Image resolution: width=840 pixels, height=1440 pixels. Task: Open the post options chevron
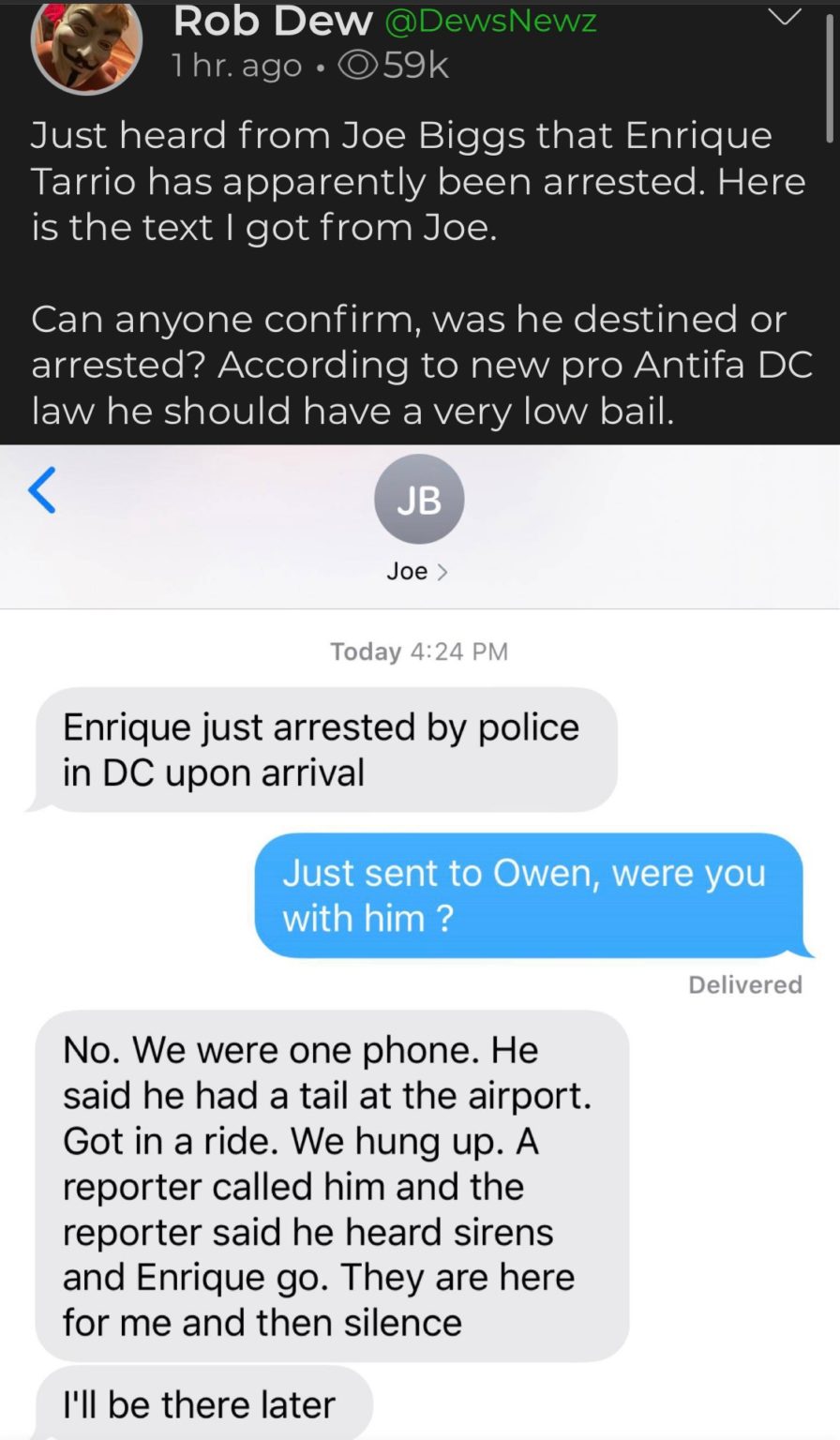tap(785, 17)
